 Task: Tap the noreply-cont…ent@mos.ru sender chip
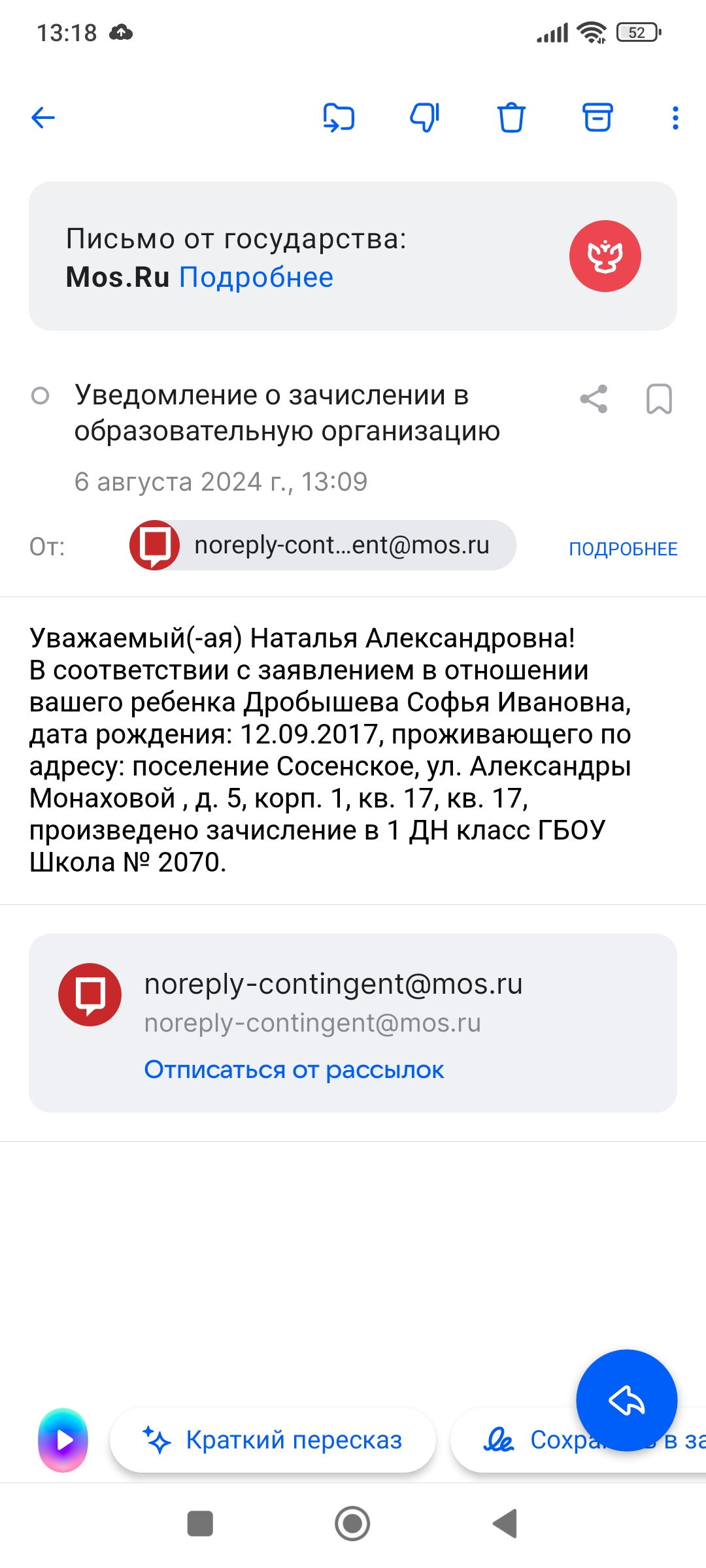[x=323, y=546]
